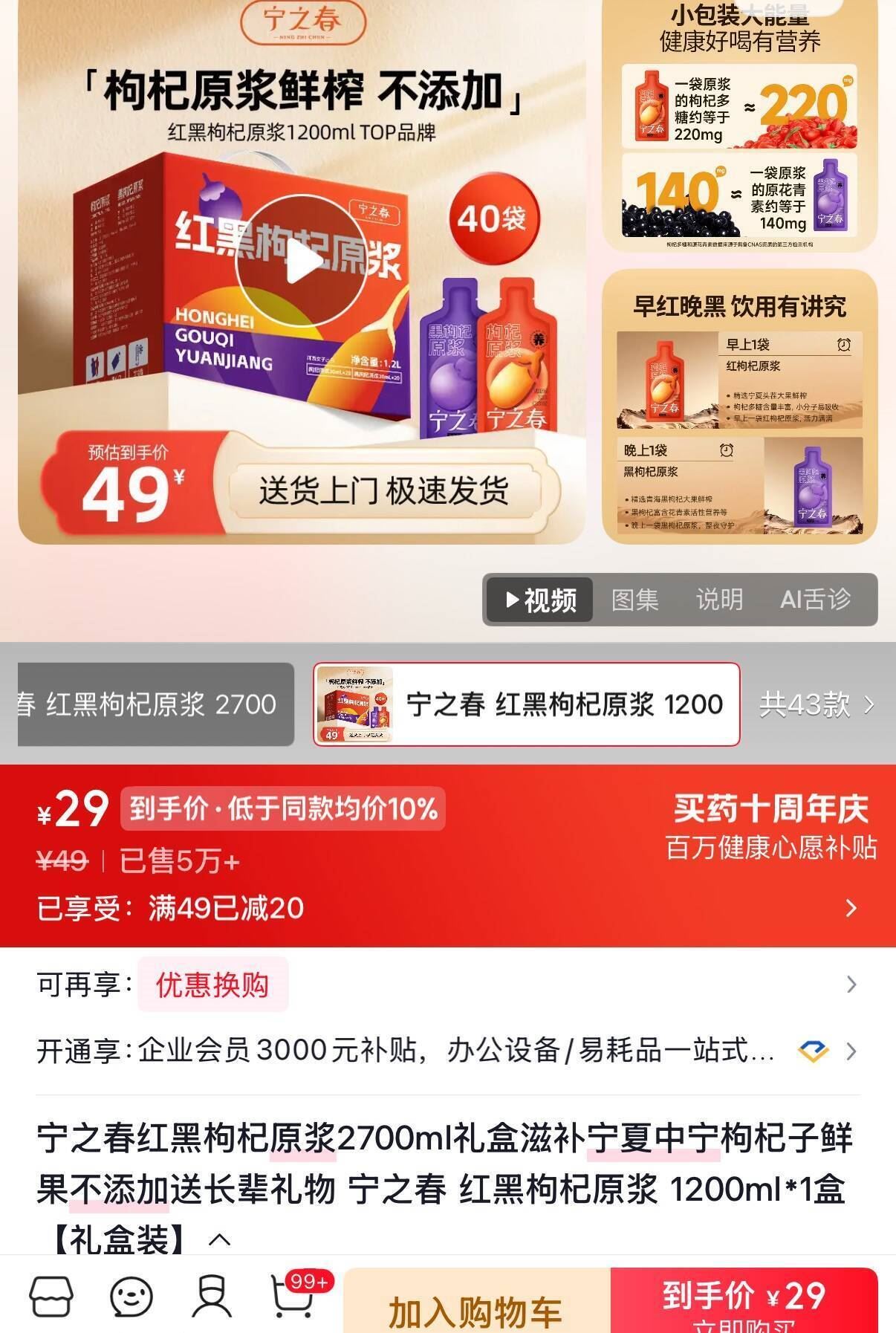The width and height of the screenshot is (896, 1333).
Task: Choose the 红黑枸杞原浆 2700 variant
Action: pos(155,704)
